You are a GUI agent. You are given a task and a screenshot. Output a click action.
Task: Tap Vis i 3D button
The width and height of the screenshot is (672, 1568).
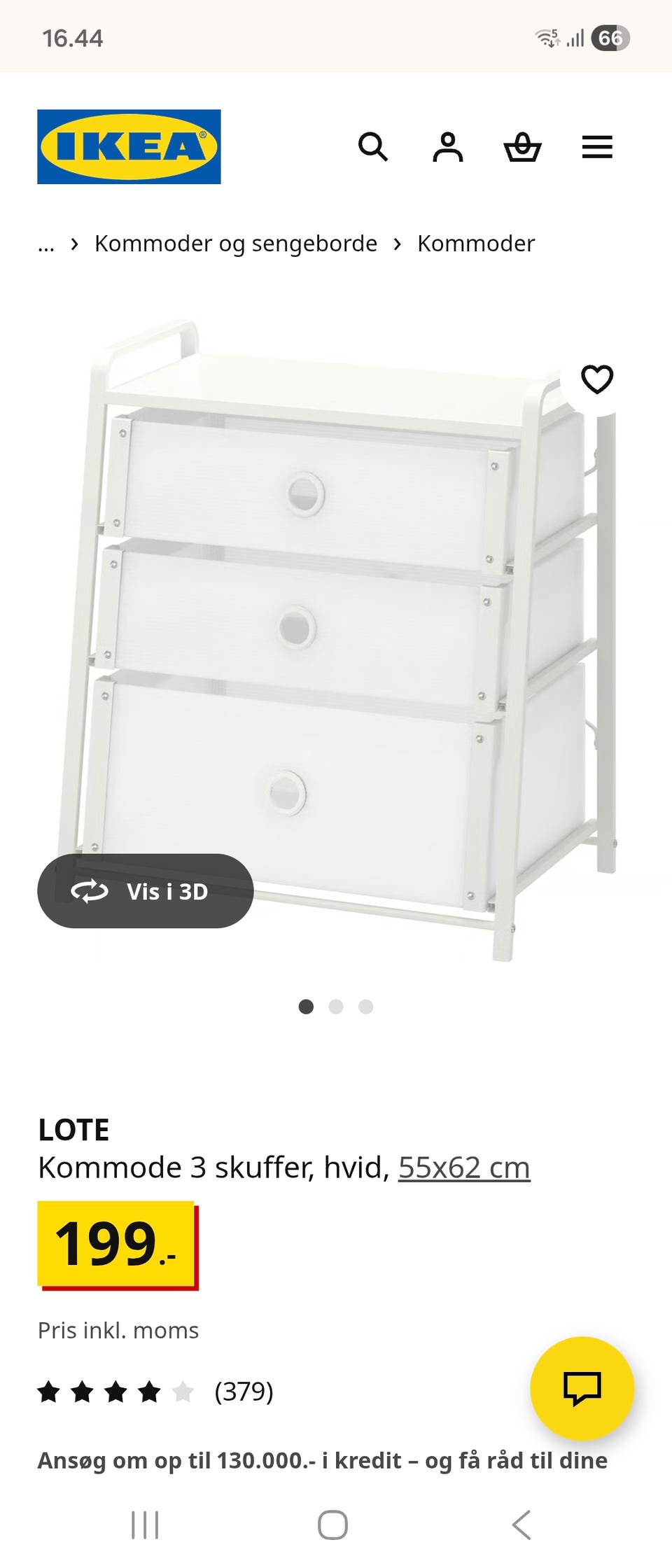click(x=146, y=891)
